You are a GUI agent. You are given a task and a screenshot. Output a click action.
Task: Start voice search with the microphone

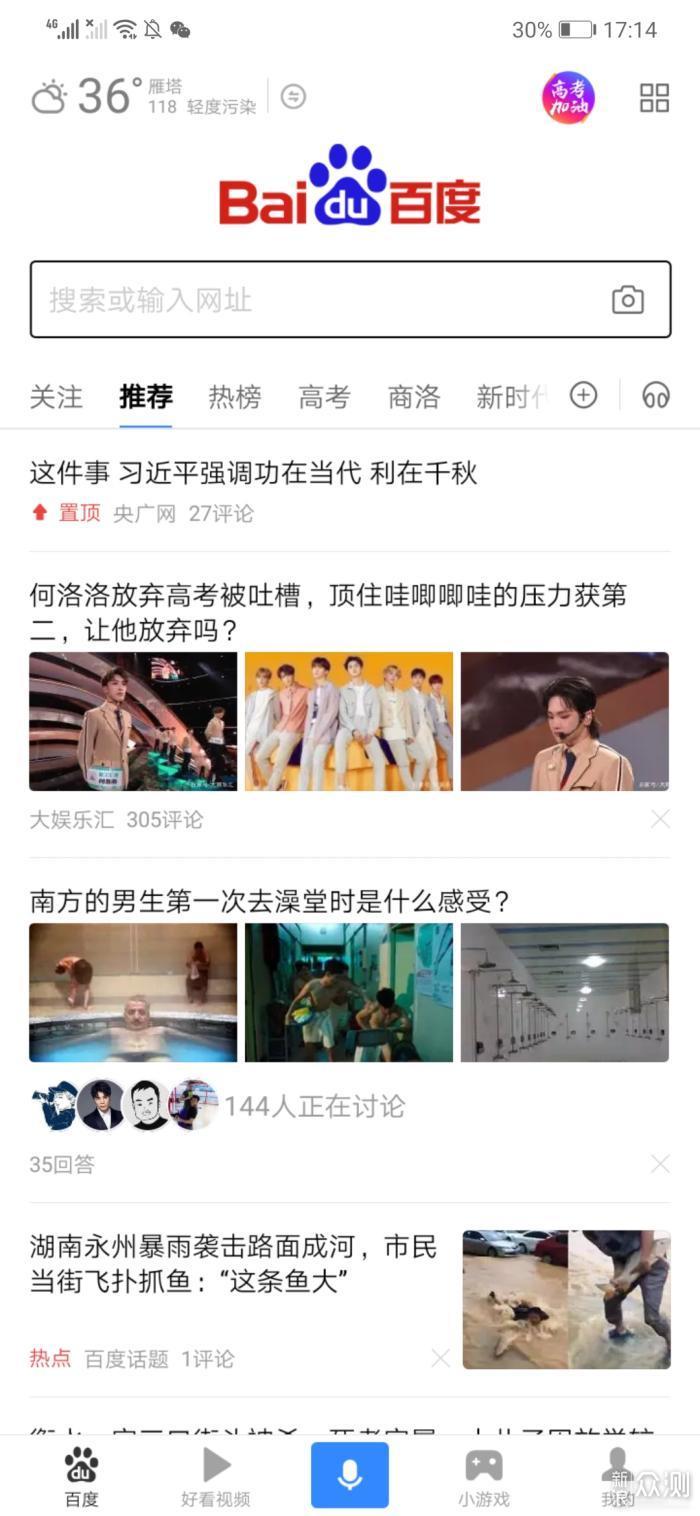pyautogui.click(x=349, y=1475)
